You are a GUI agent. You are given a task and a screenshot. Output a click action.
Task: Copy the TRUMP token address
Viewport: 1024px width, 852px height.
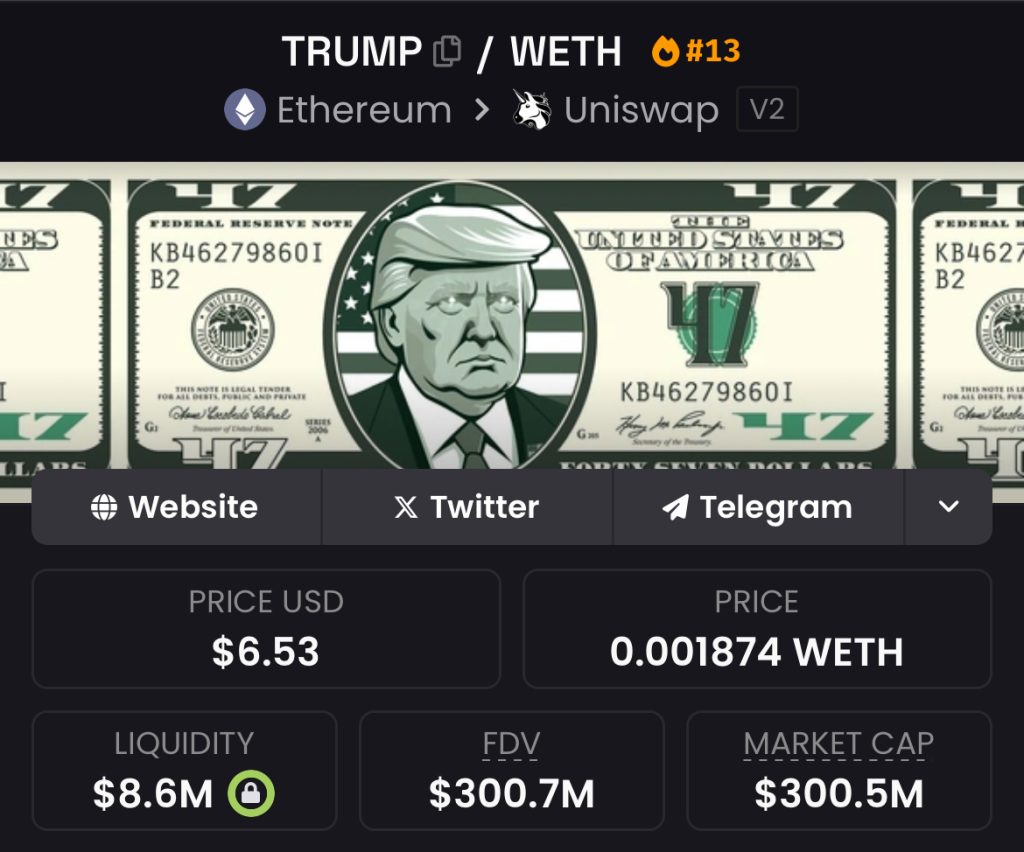click(x=447, y=51)
